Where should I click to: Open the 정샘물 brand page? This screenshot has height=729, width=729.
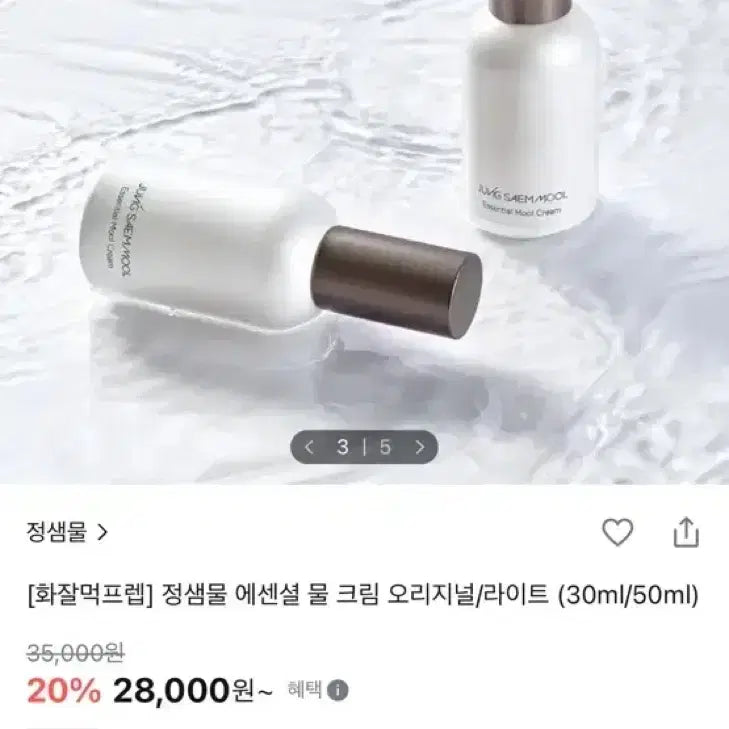[x=67, y=532]
